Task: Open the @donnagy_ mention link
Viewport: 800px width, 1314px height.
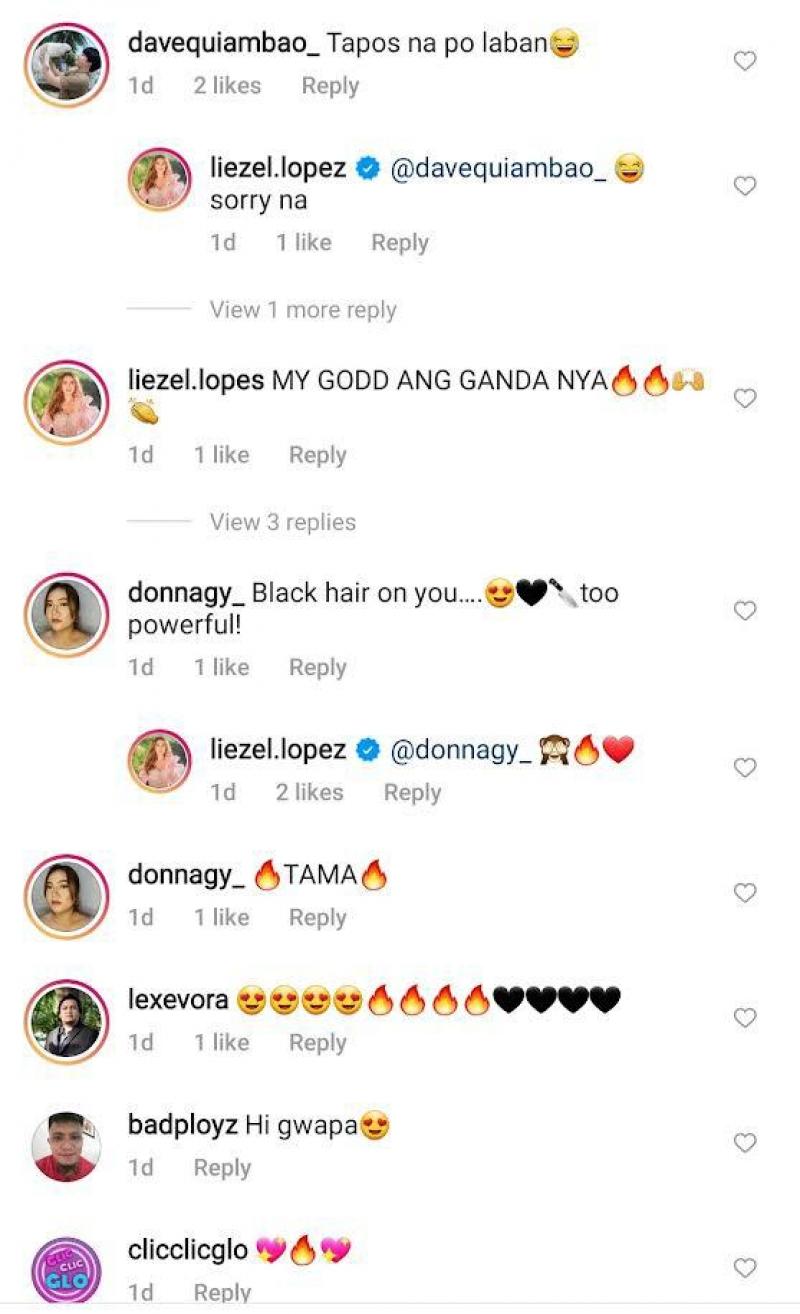Action: [x=460, y=750]
